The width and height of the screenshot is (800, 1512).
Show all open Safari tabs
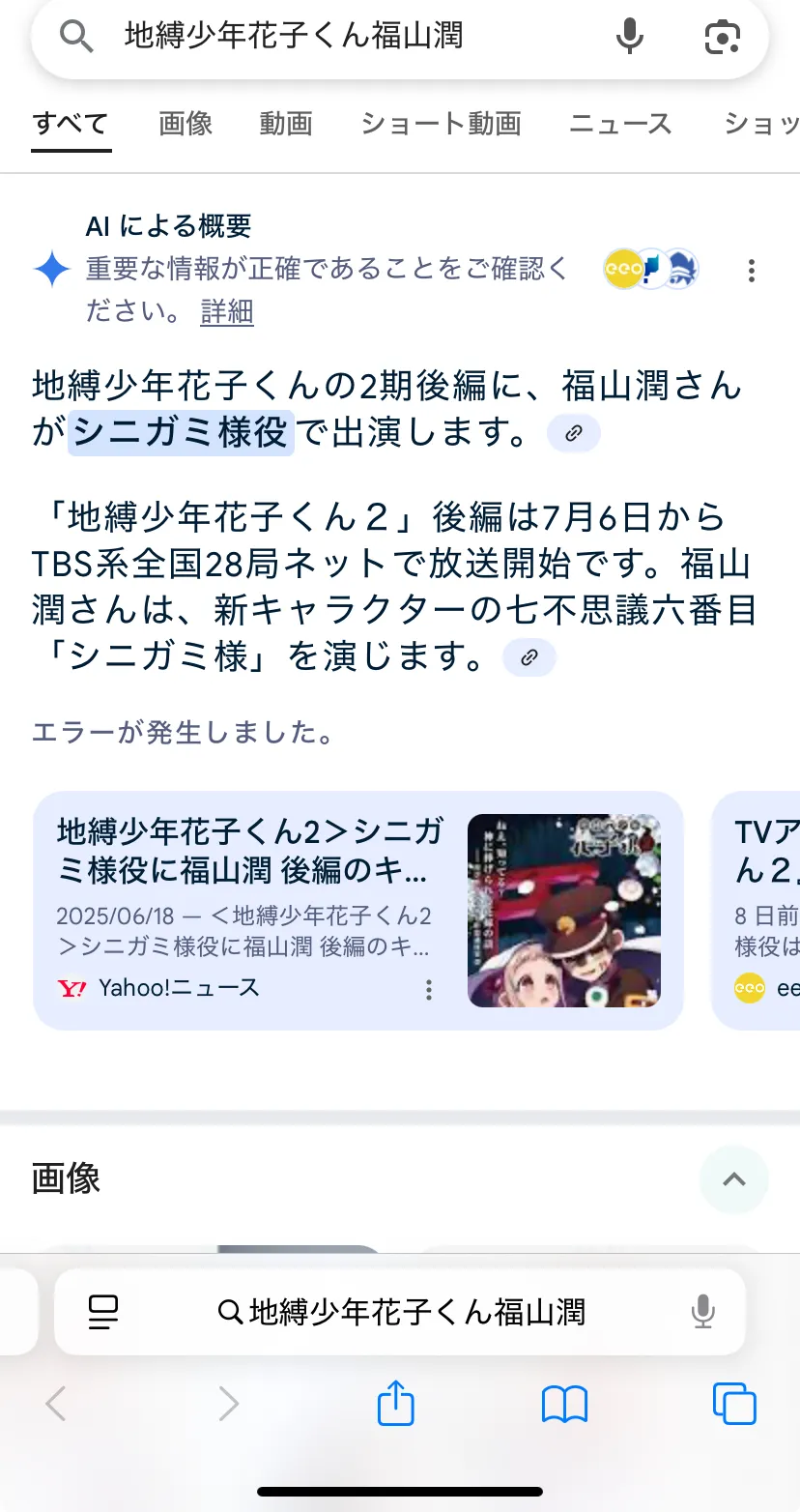click(x=734, y=1403)
